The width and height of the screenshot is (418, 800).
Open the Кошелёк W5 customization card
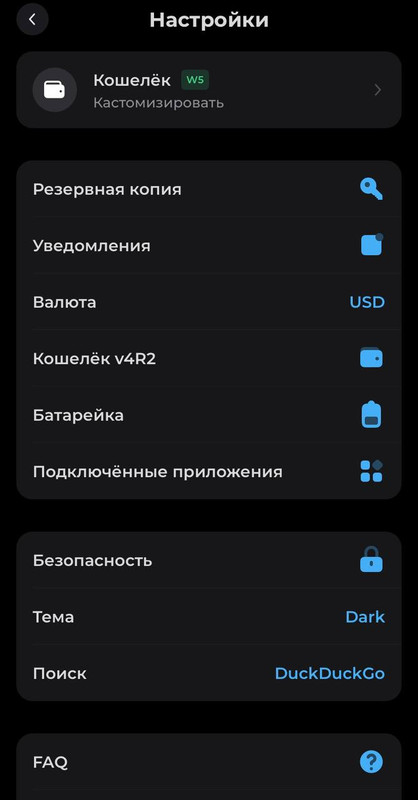[x=209, y=90]
